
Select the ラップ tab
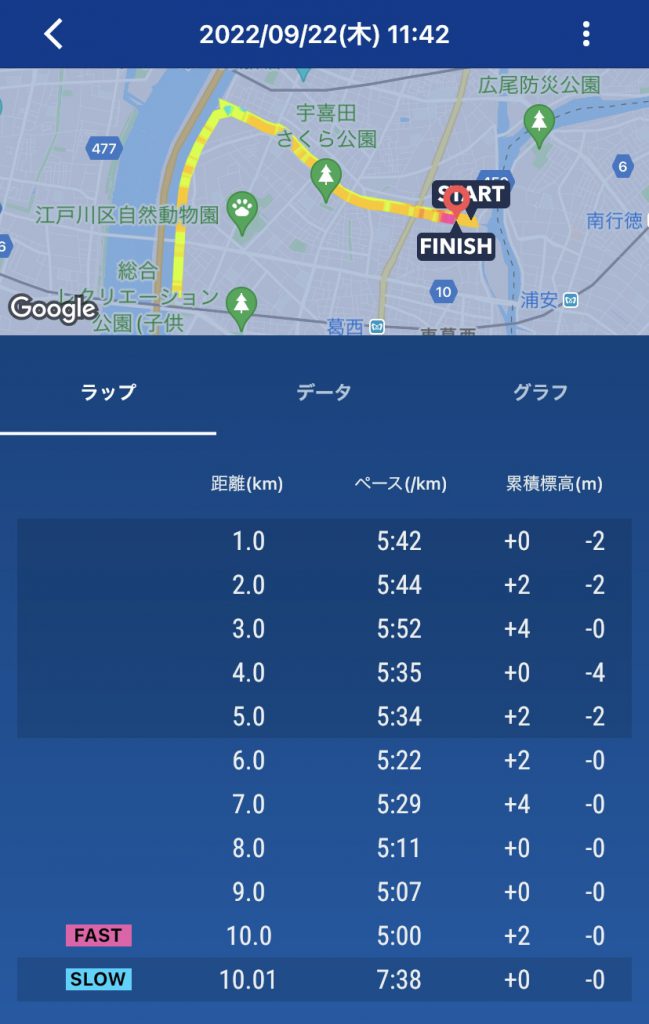point(108,393)
